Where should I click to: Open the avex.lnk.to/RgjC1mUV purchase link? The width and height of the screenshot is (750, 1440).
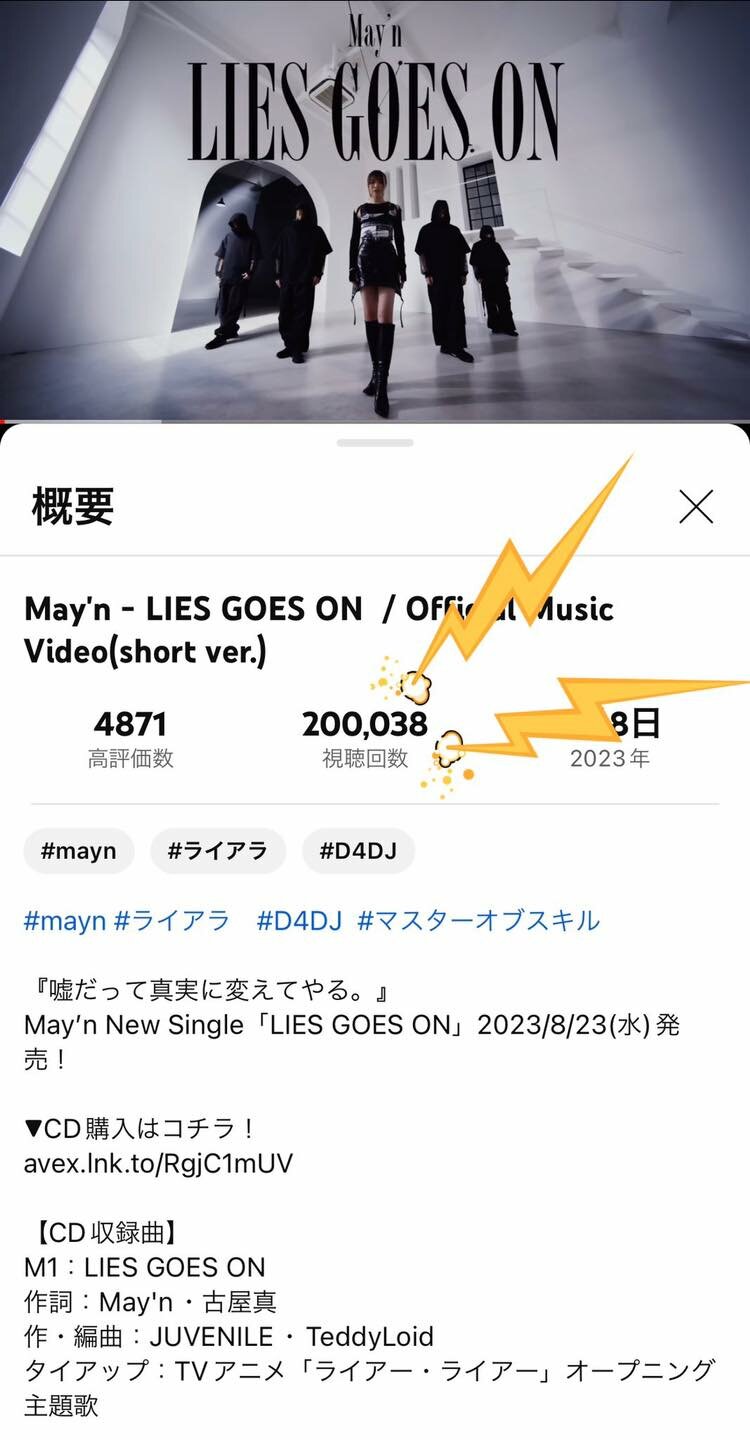158,1164
